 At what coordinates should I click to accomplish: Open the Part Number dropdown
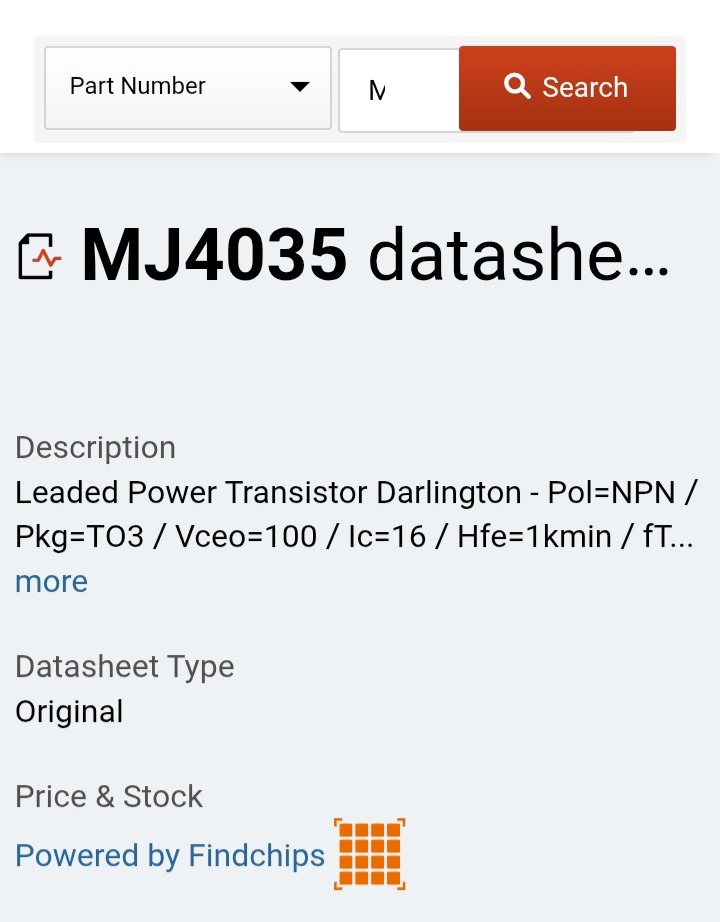tap(188, 88)
